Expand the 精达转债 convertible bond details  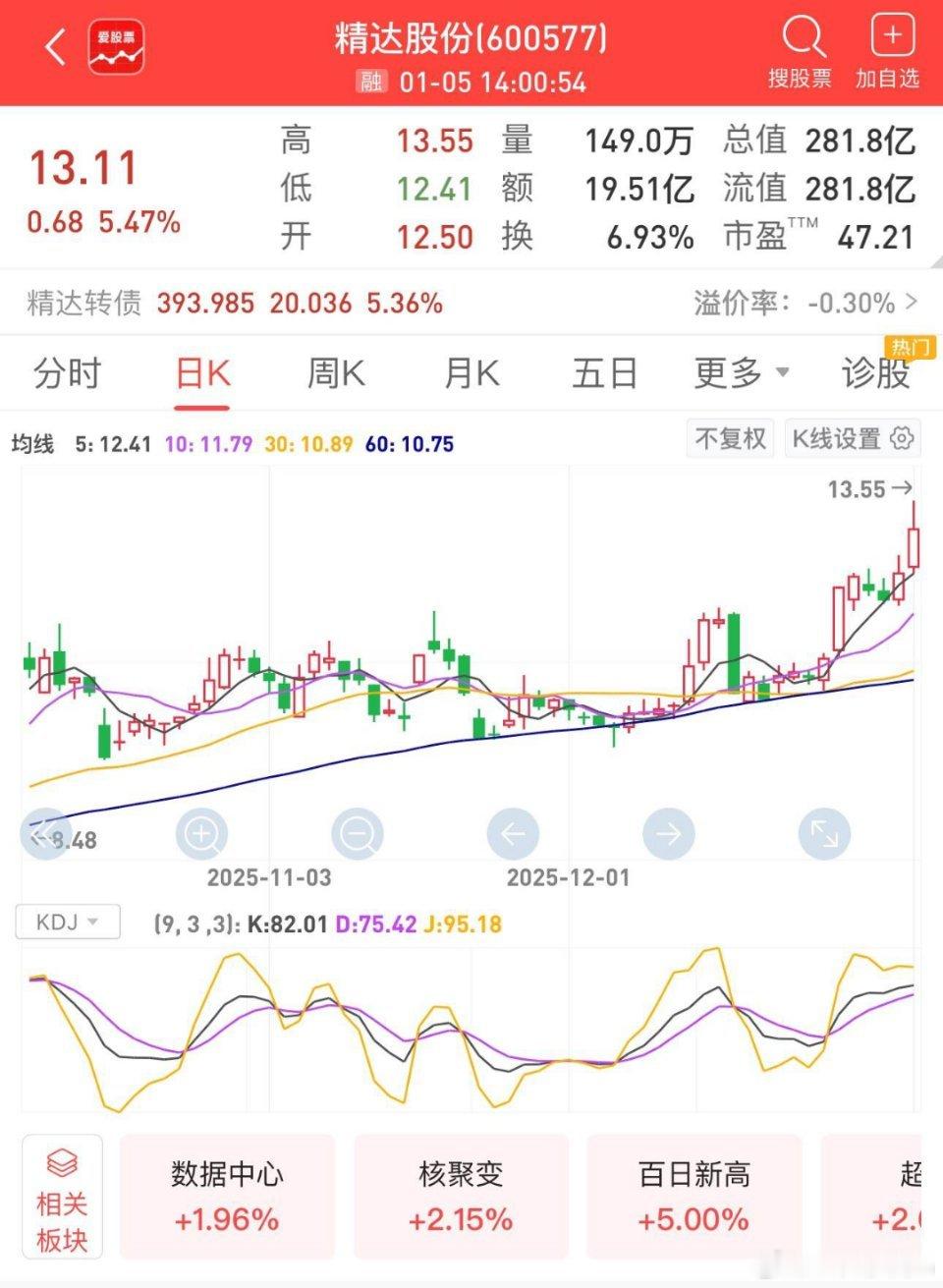[x=914, y=303]
